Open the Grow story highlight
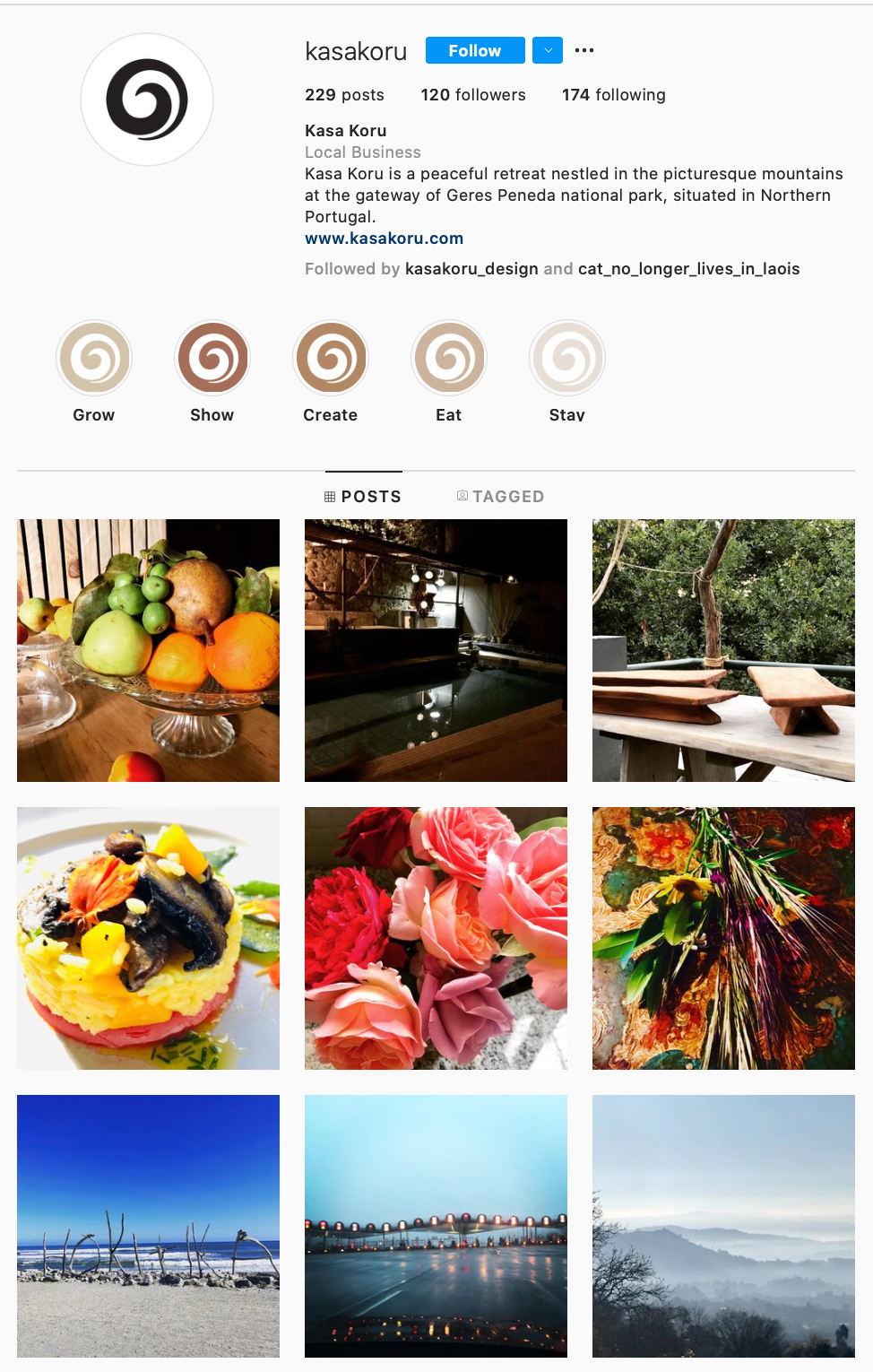Image resolution: width=873 pixels, height=1372 pixels. [x=94, y=359]
